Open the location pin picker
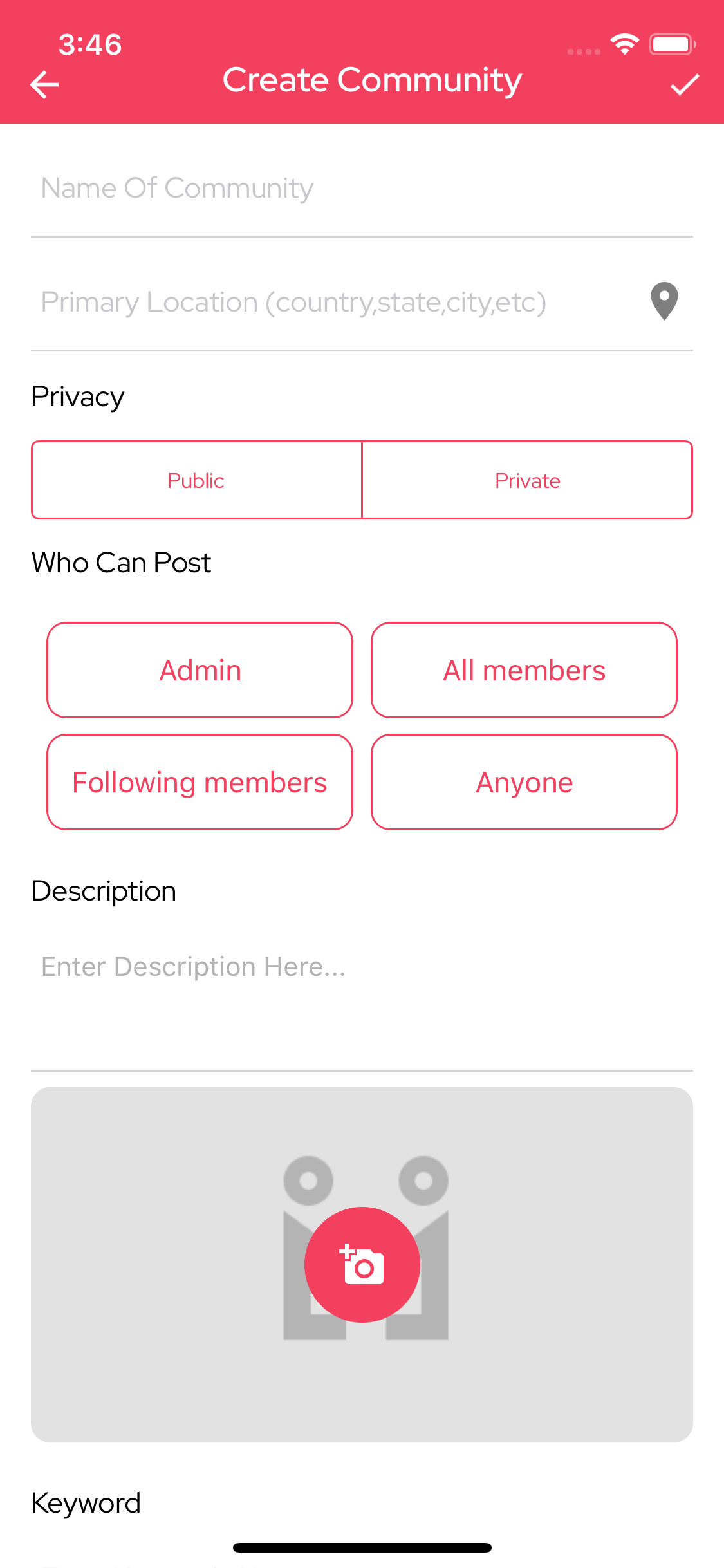This screenshot has width=724, height=1568. [664, 301]
